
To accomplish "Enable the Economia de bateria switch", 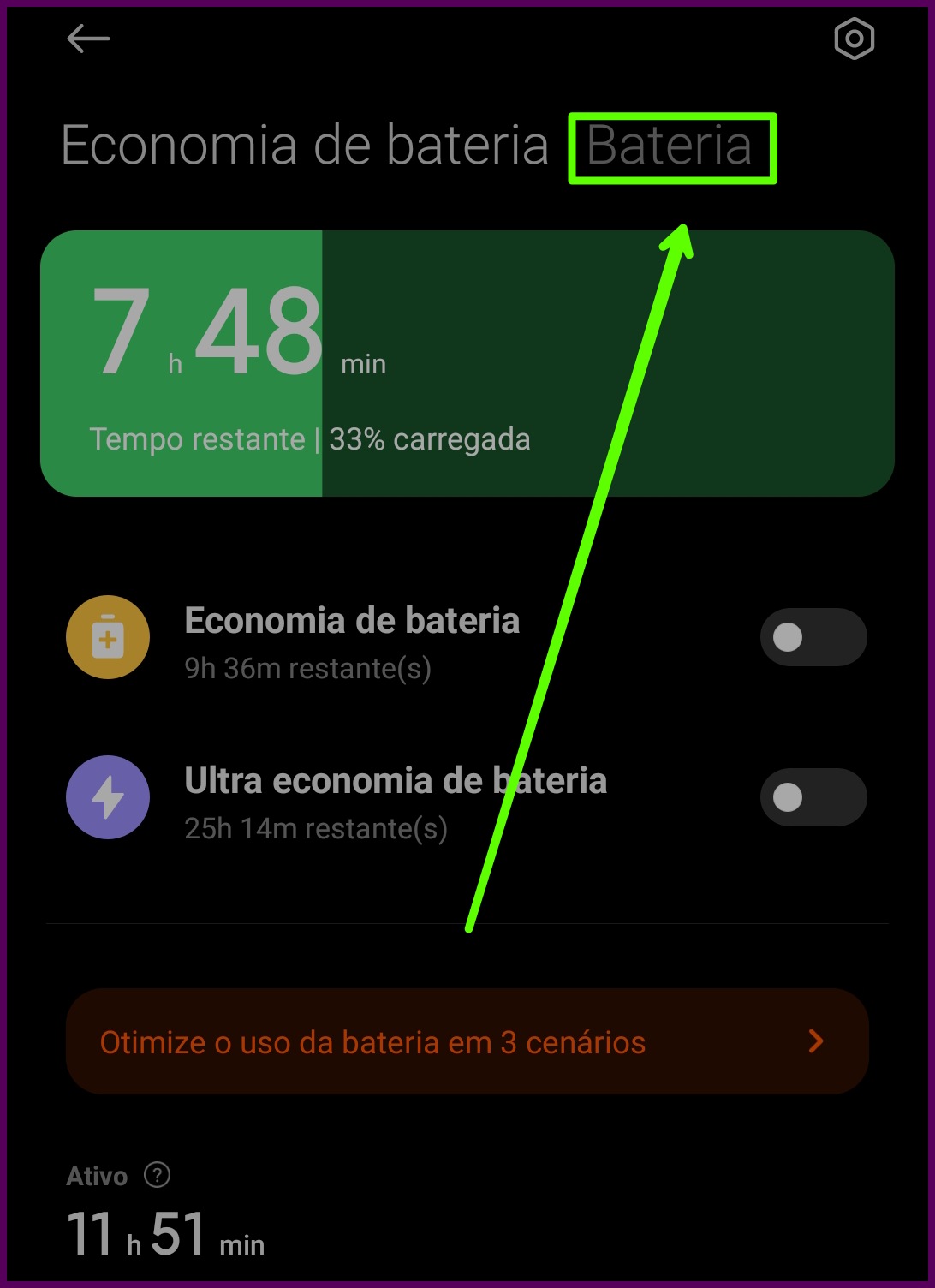I will (x=813, y=637).
